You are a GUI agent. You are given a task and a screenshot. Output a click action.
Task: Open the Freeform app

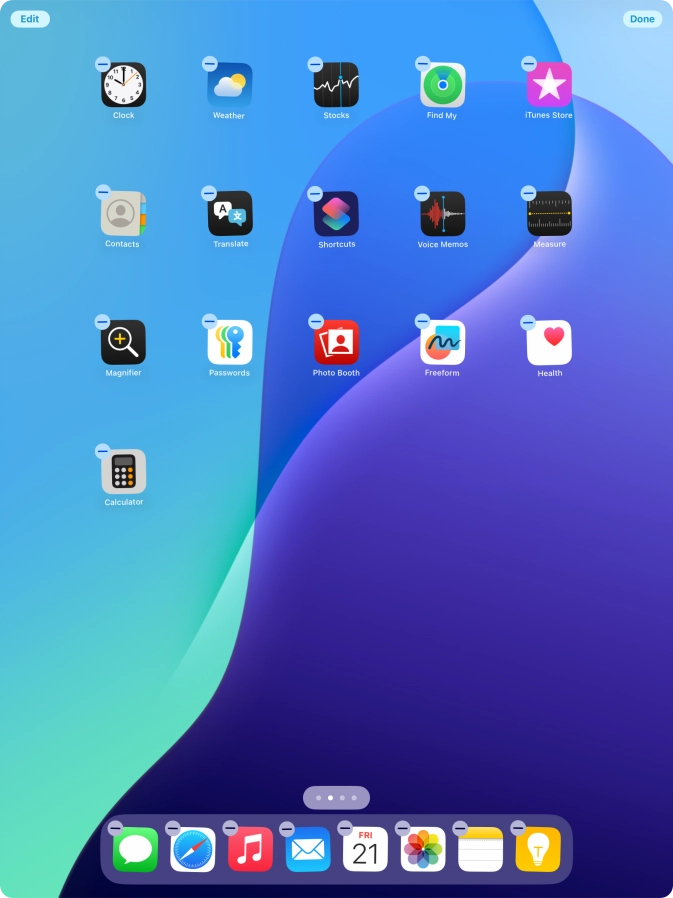pyautogui.click(x=442, y=343)
